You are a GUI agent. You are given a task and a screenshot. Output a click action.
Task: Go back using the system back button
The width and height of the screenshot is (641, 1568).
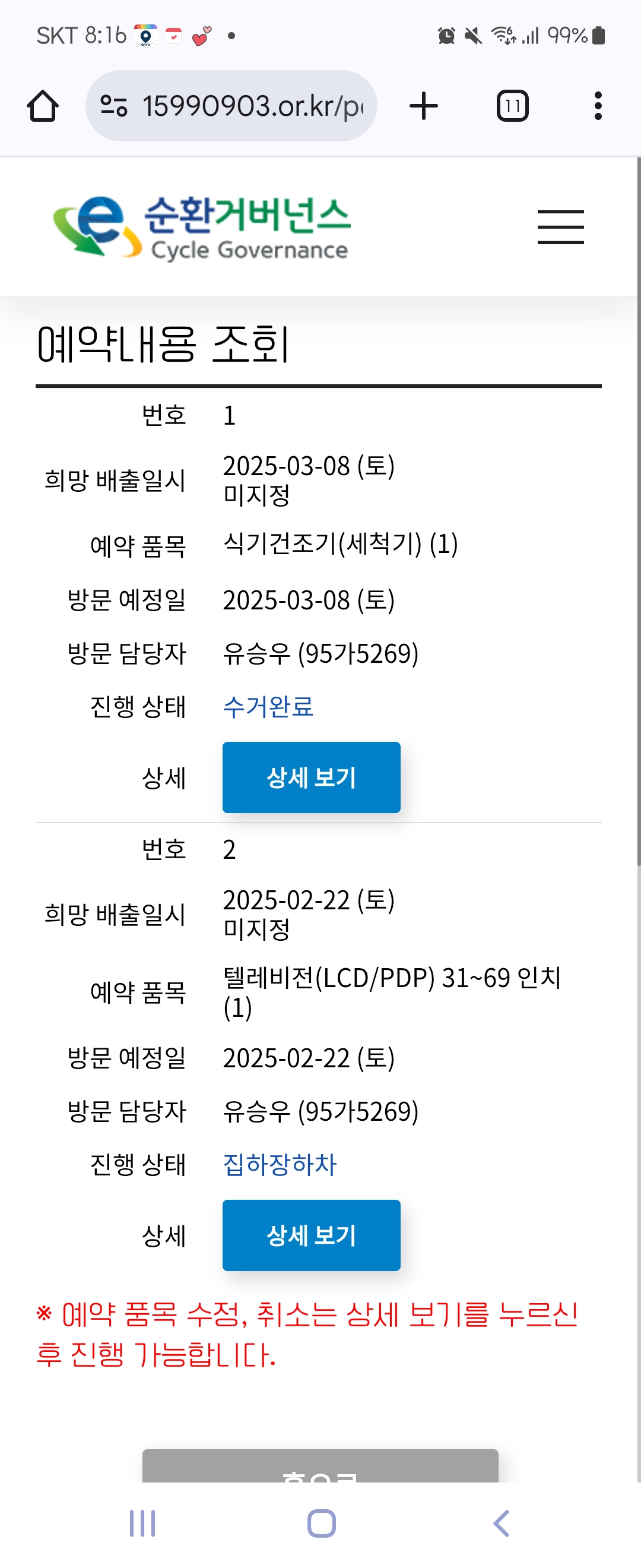[x=500, y=1523]
